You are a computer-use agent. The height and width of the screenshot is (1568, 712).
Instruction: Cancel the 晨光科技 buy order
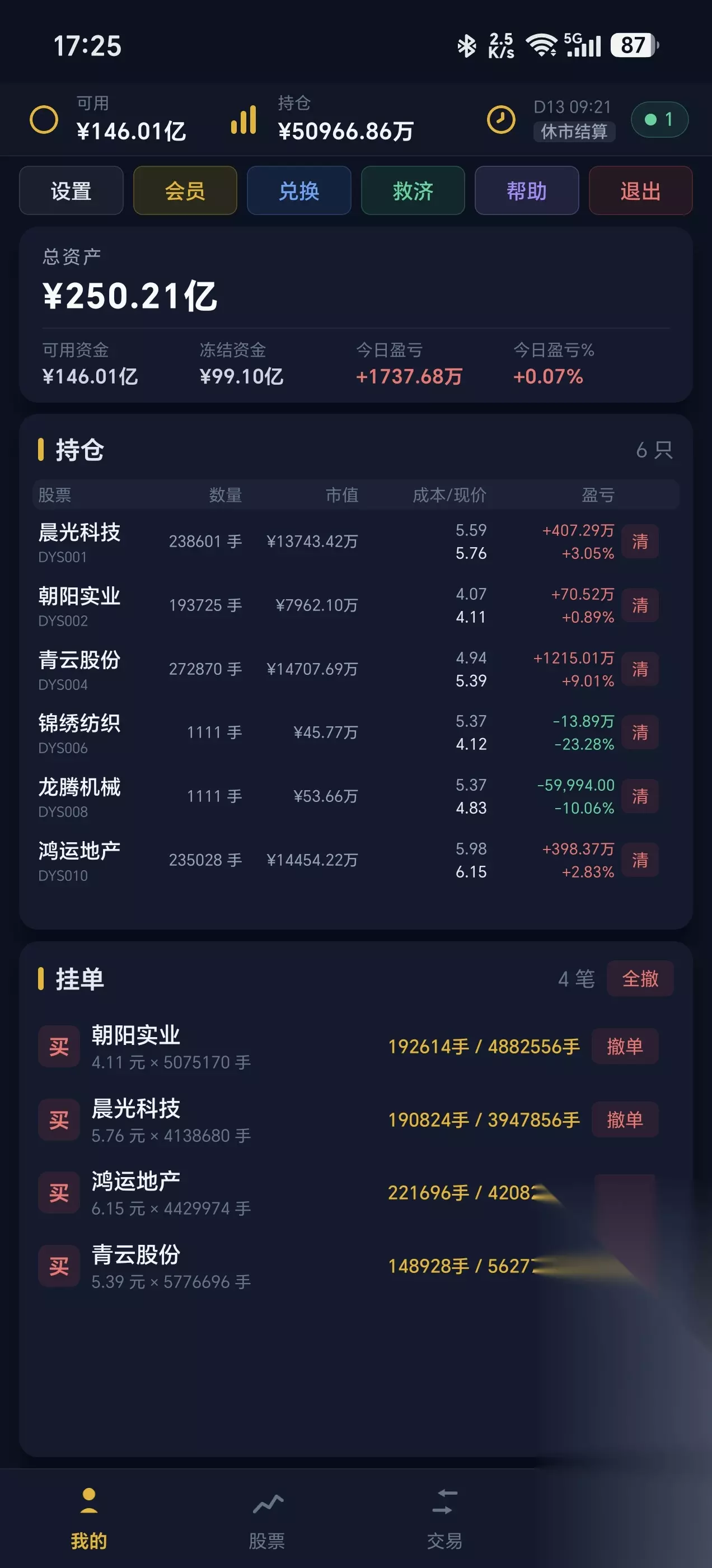pyautogui.click(x=625, y=1119)
